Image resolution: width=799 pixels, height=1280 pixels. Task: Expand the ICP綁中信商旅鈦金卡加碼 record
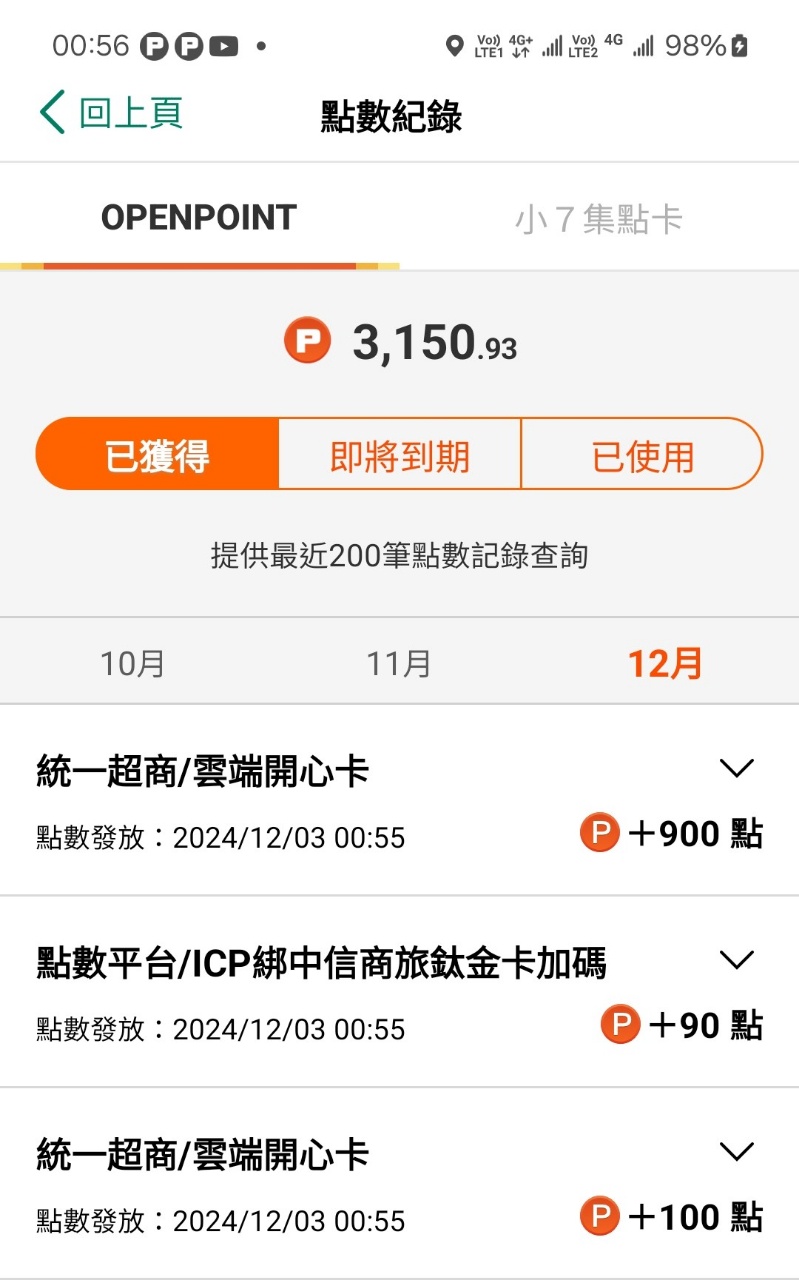click(736, 960)
